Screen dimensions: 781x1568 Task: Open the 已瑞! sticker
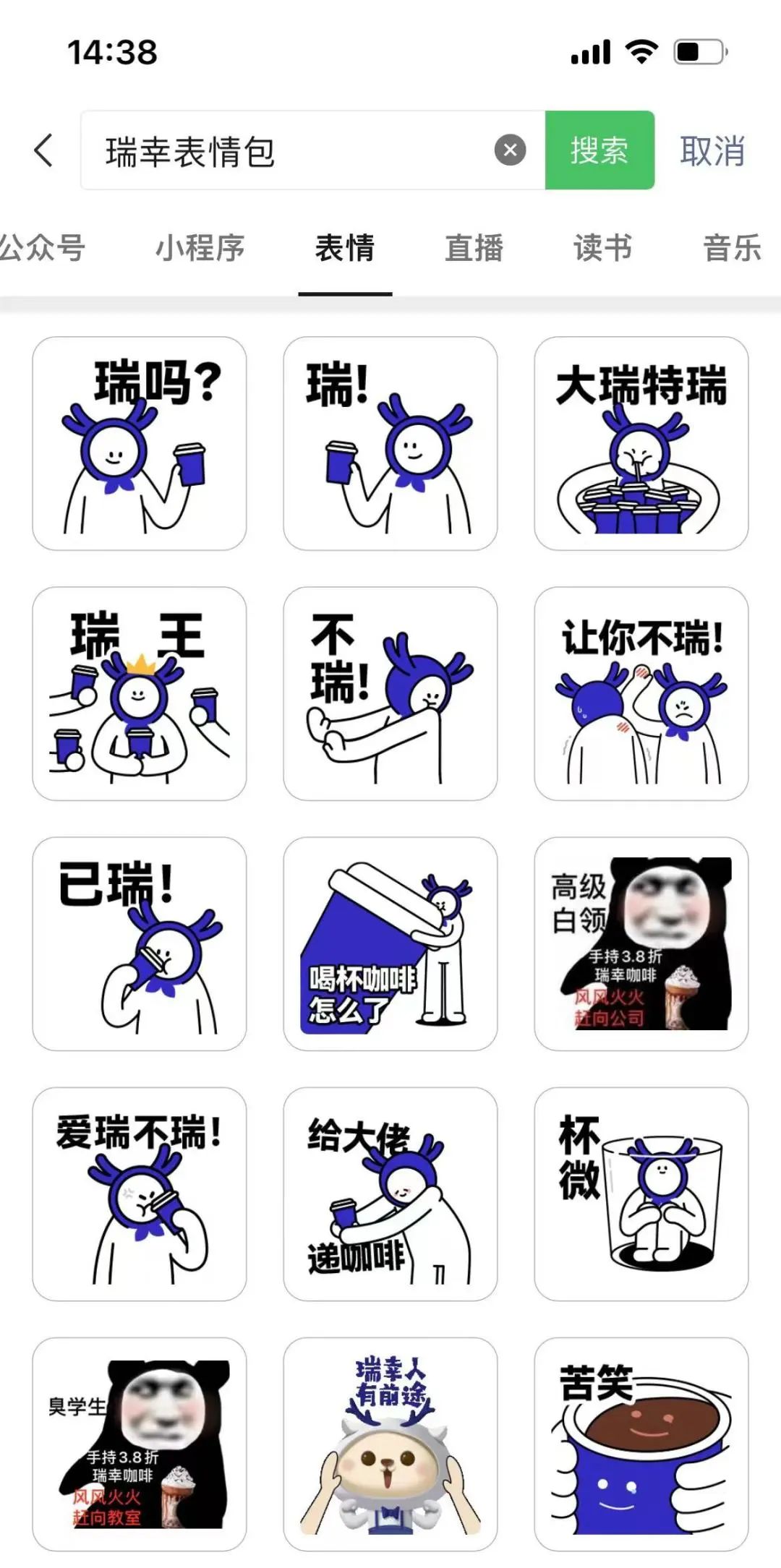(x=140, y=943)
